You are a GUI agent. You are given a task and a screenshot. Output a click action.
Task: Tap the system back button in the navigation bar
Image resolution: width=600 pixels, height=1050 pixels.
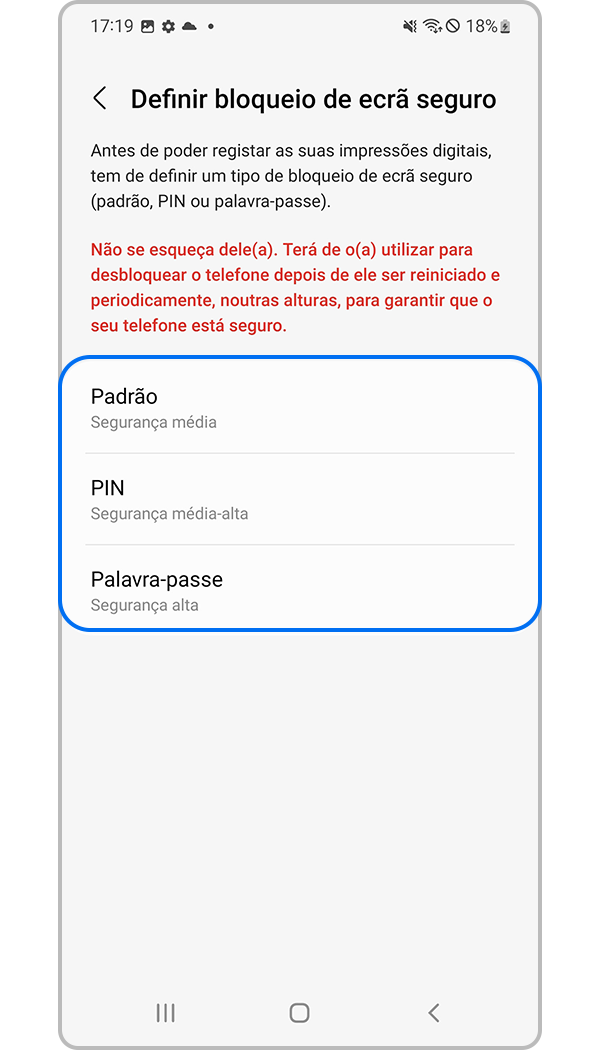tap(433, 1013)
